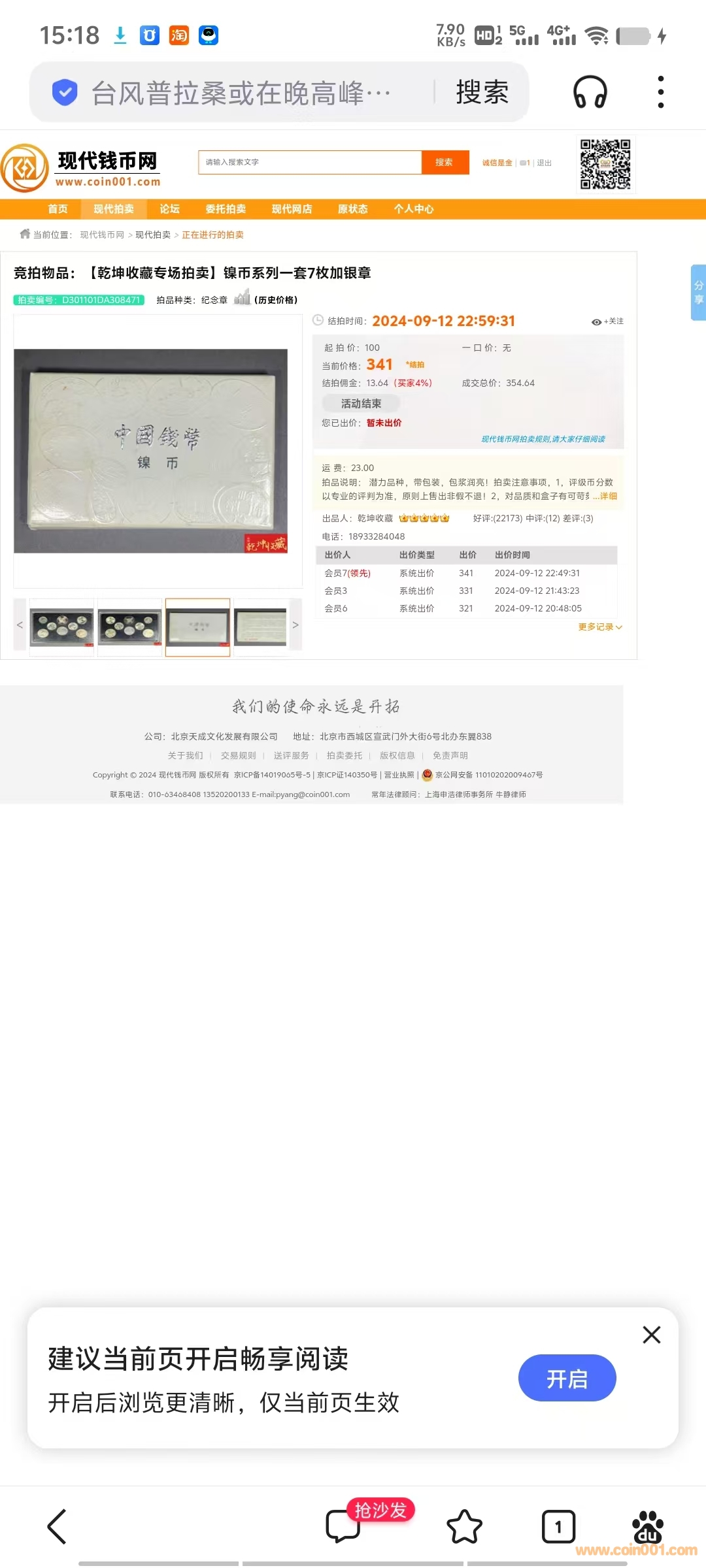Bookmark this page with star icon
This screenshot has height=1568, width=706.
coord(464,1527)
